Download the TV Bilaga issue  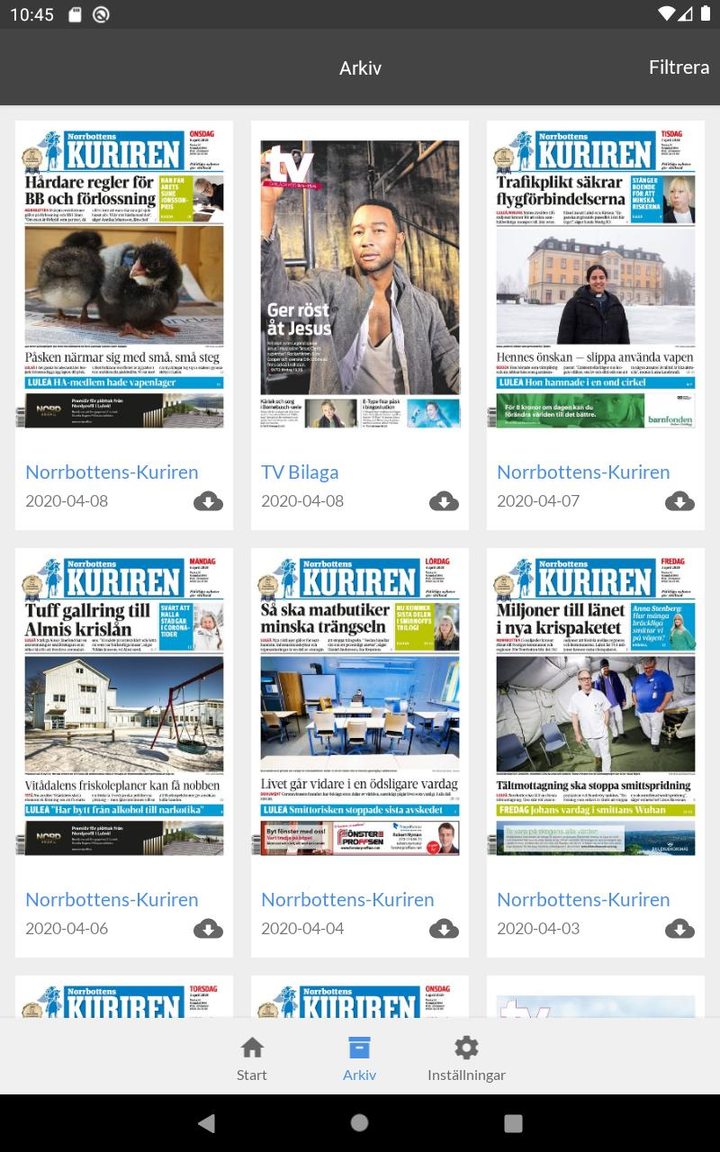click(444, 501)
